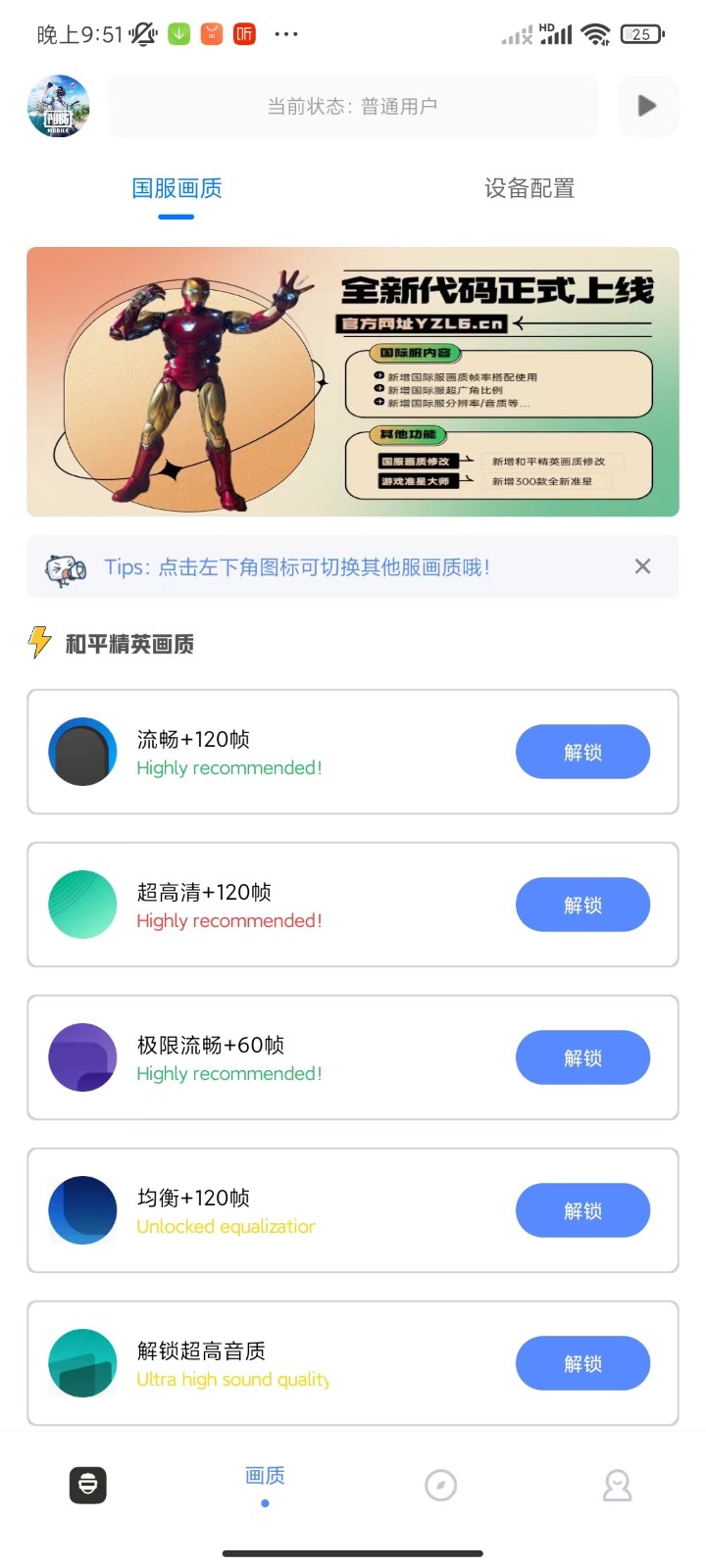Click the 当前状态：普通用户 status field
Screen dimensions: 706x1568
pyautogui.click(x=353, y=106)
